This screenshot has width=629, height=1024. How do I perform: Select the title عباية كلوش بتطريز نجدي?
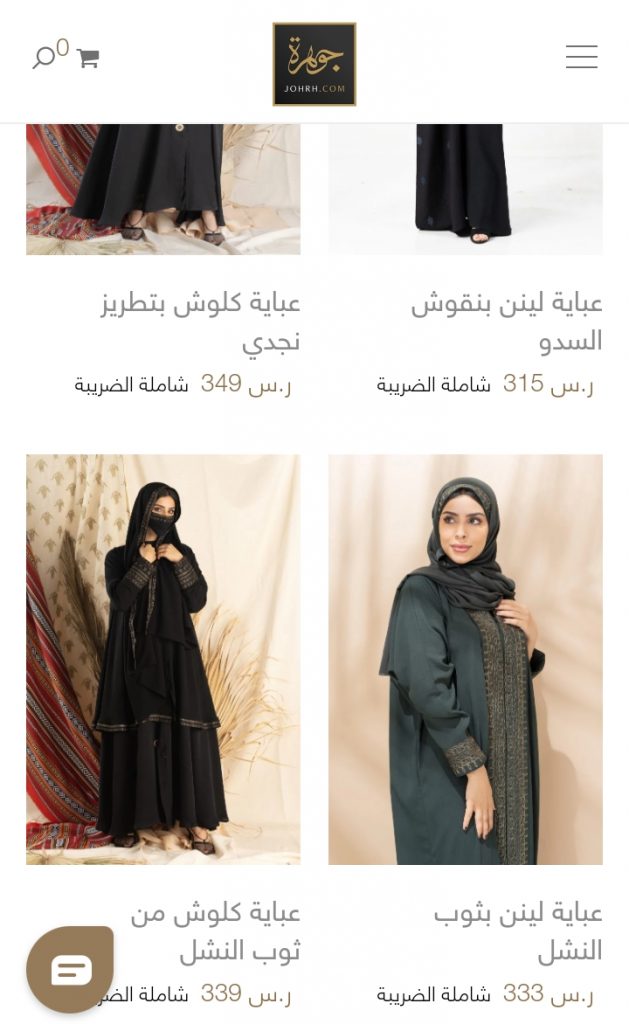click(x=201, y=323)
